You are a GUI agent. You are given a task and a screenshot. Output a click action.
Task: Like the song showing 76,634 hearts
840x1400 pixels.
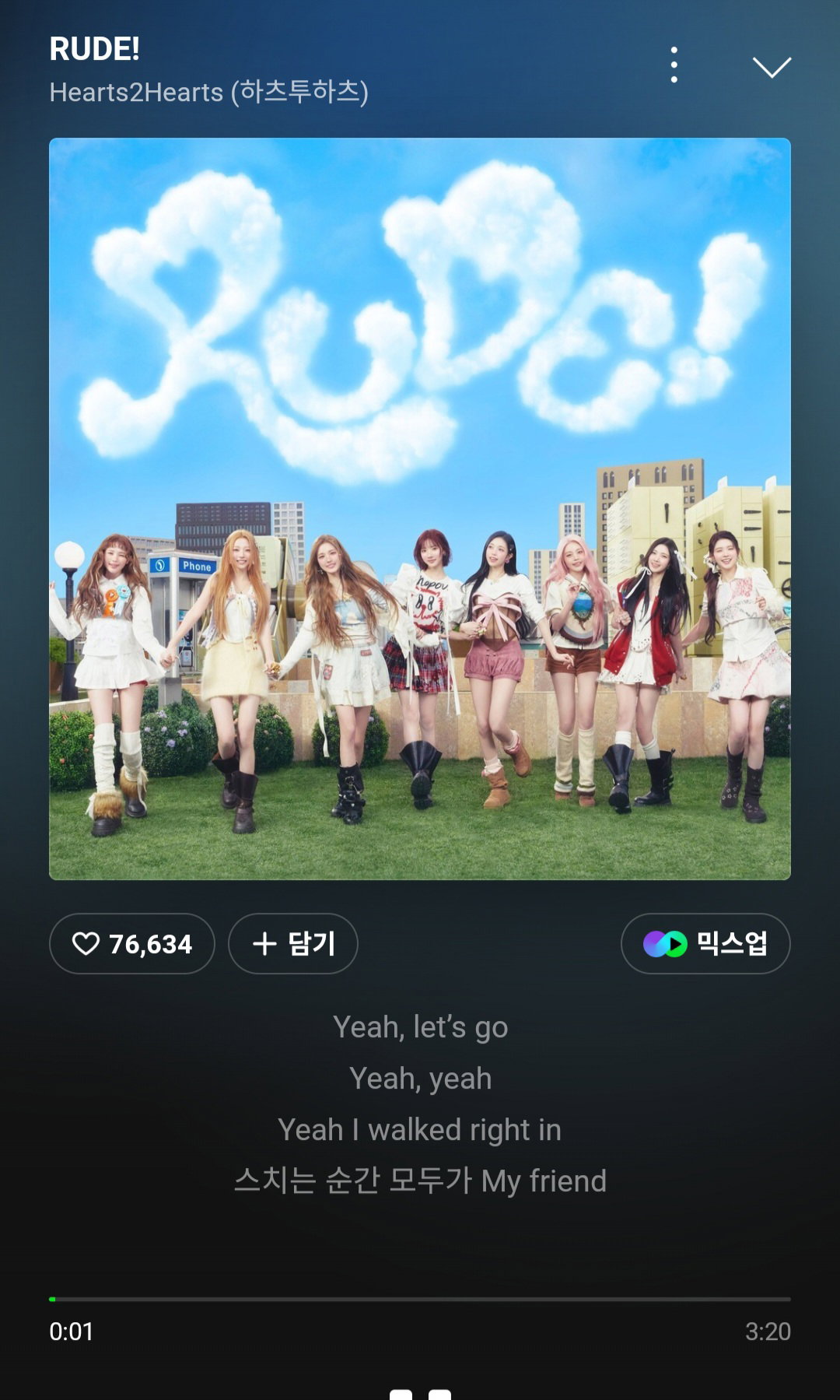(132, 943)
